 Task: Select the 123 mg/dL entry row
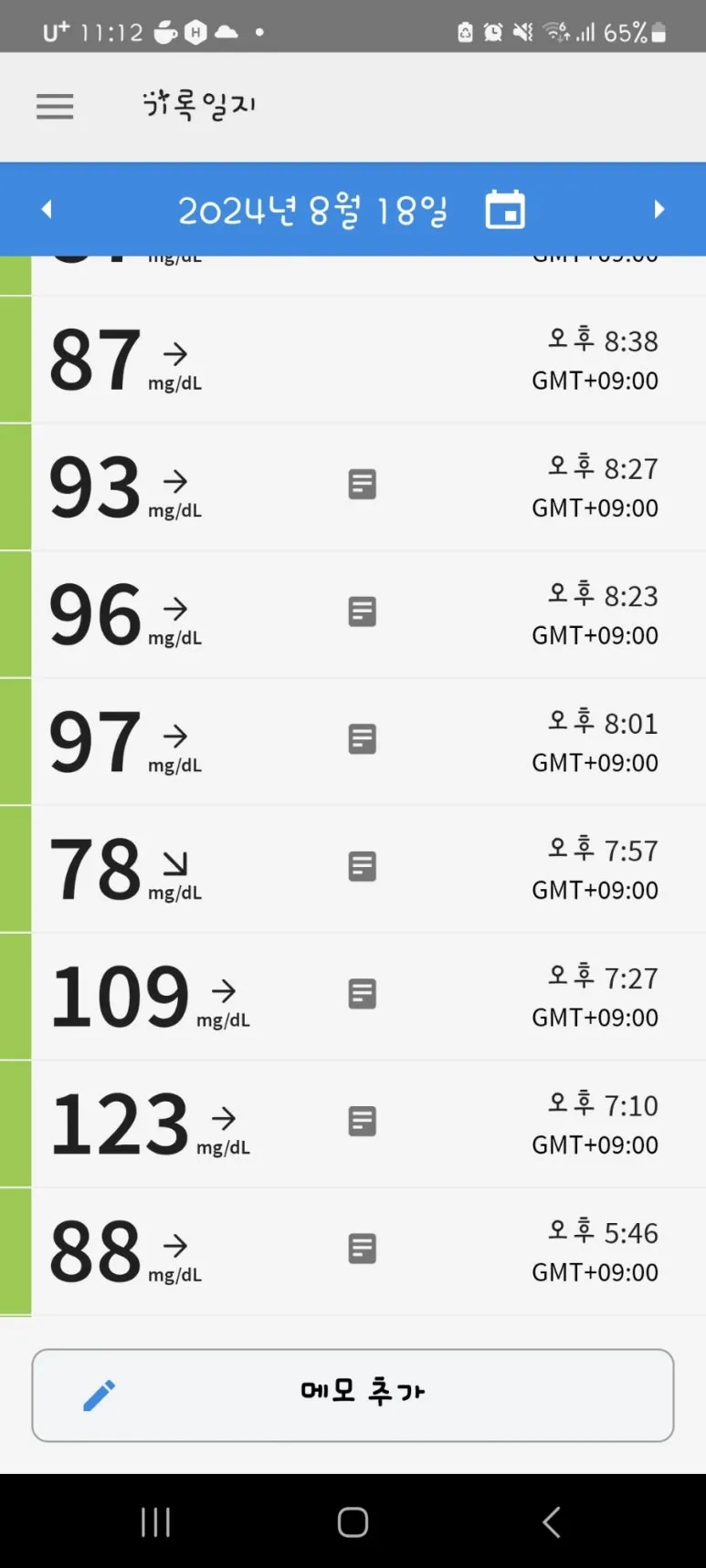pos(353,1123)
